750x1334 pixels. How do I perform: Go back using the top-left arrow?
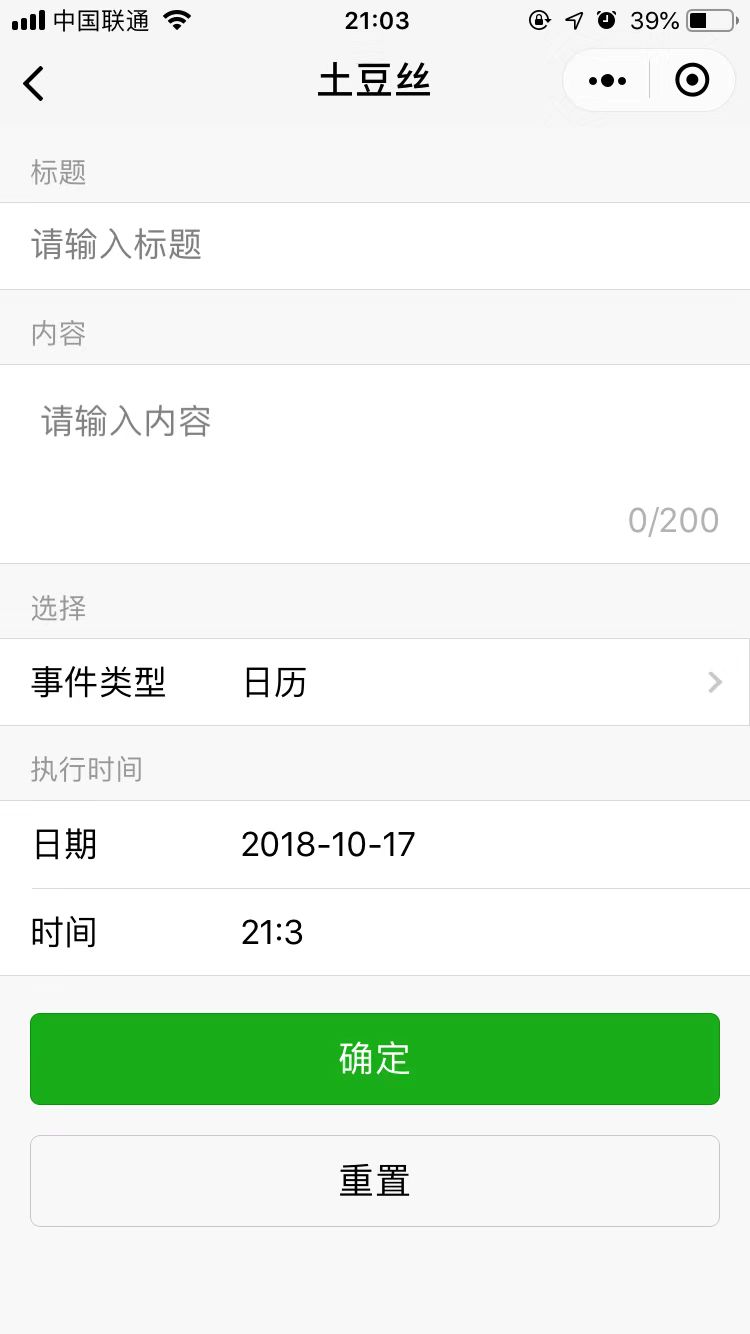(x=34, y=83)
